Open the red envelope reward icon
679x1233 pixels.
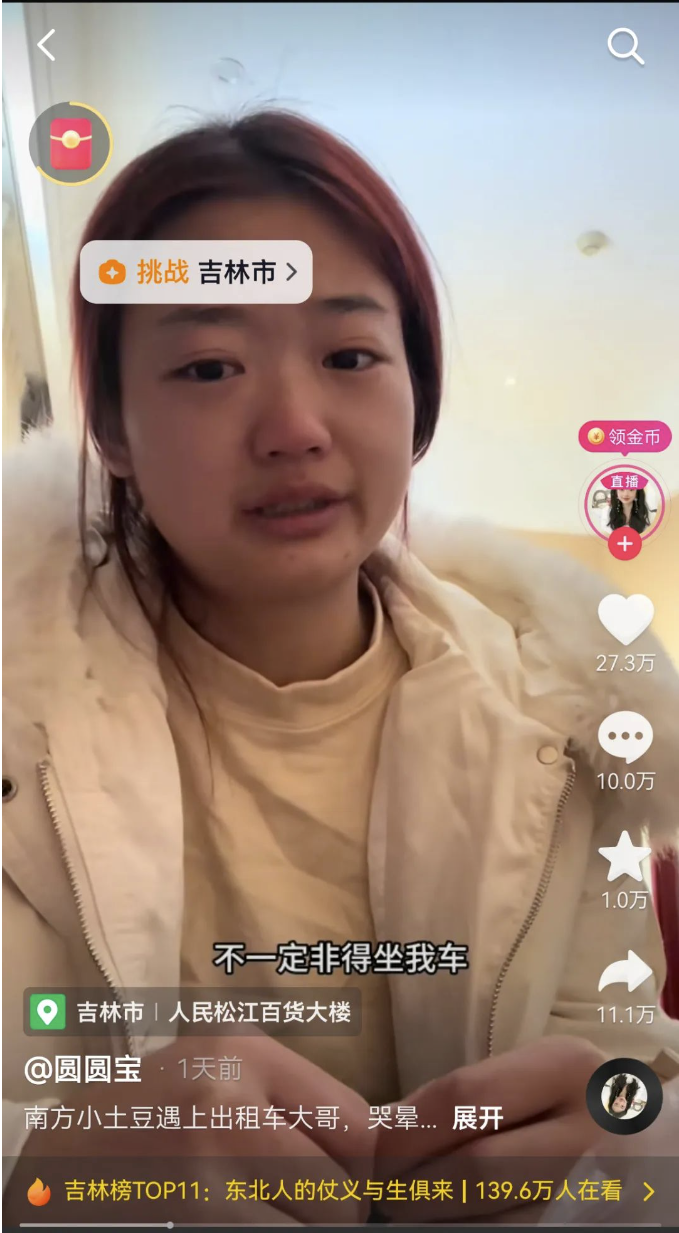click(x=70, y=143)
